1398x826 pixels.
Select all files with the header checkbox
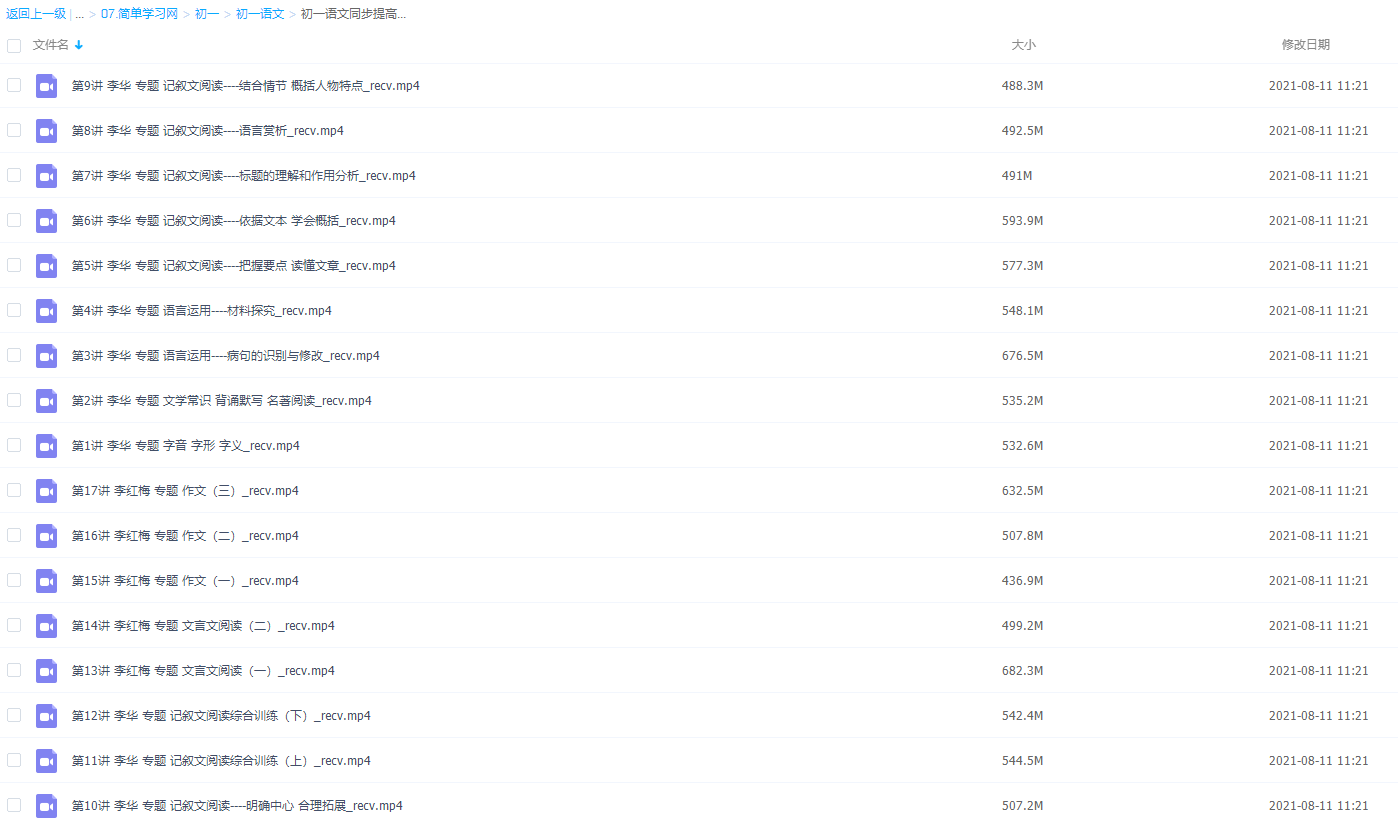click(14, 45)
